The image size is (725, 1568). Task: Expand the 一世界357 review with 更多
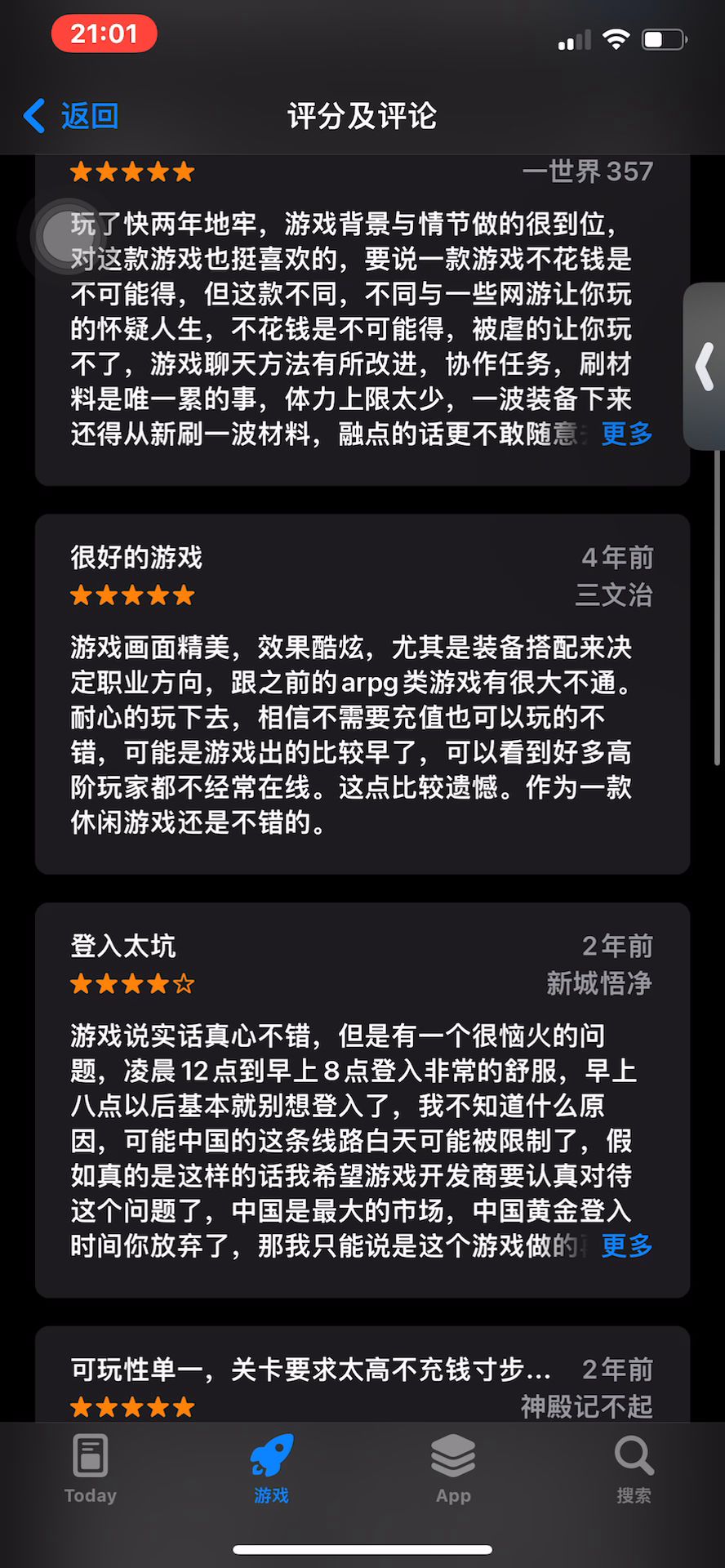626,434
